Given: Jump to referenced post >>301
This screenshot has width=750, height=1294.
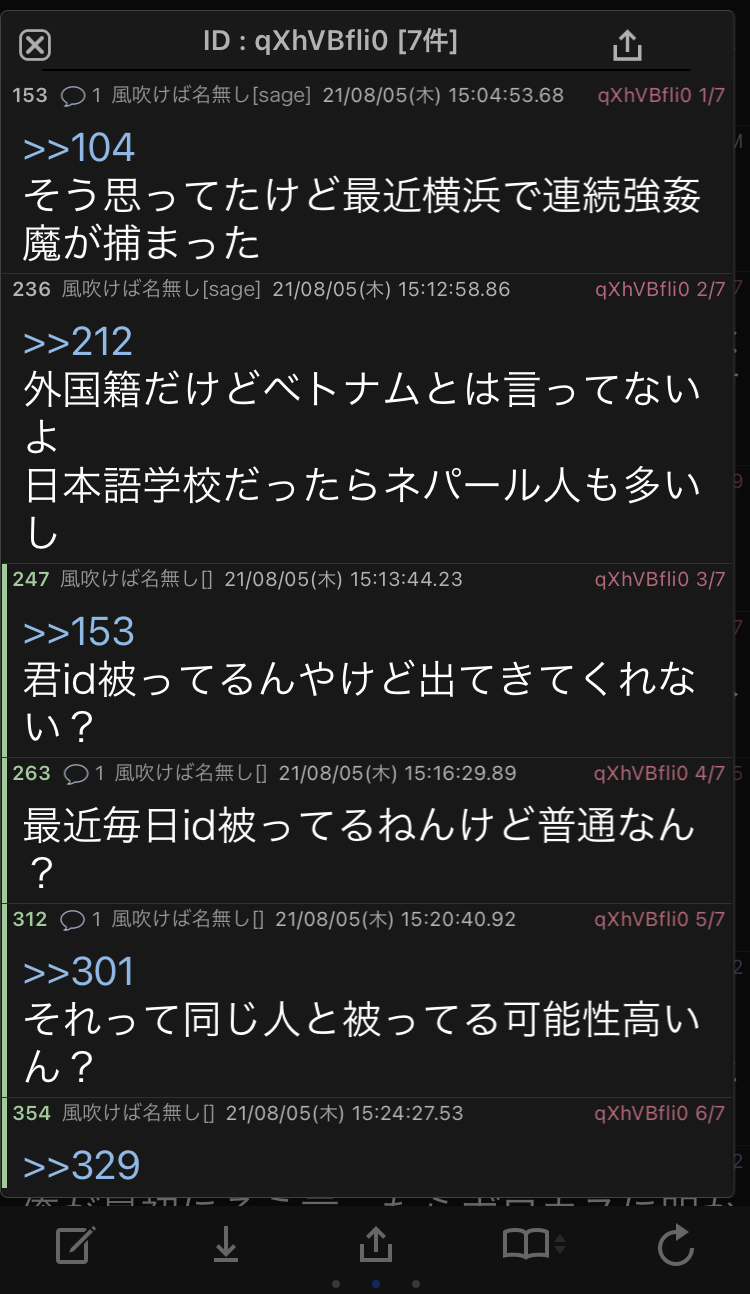Looking at the screenshot, I should [79, 972].
